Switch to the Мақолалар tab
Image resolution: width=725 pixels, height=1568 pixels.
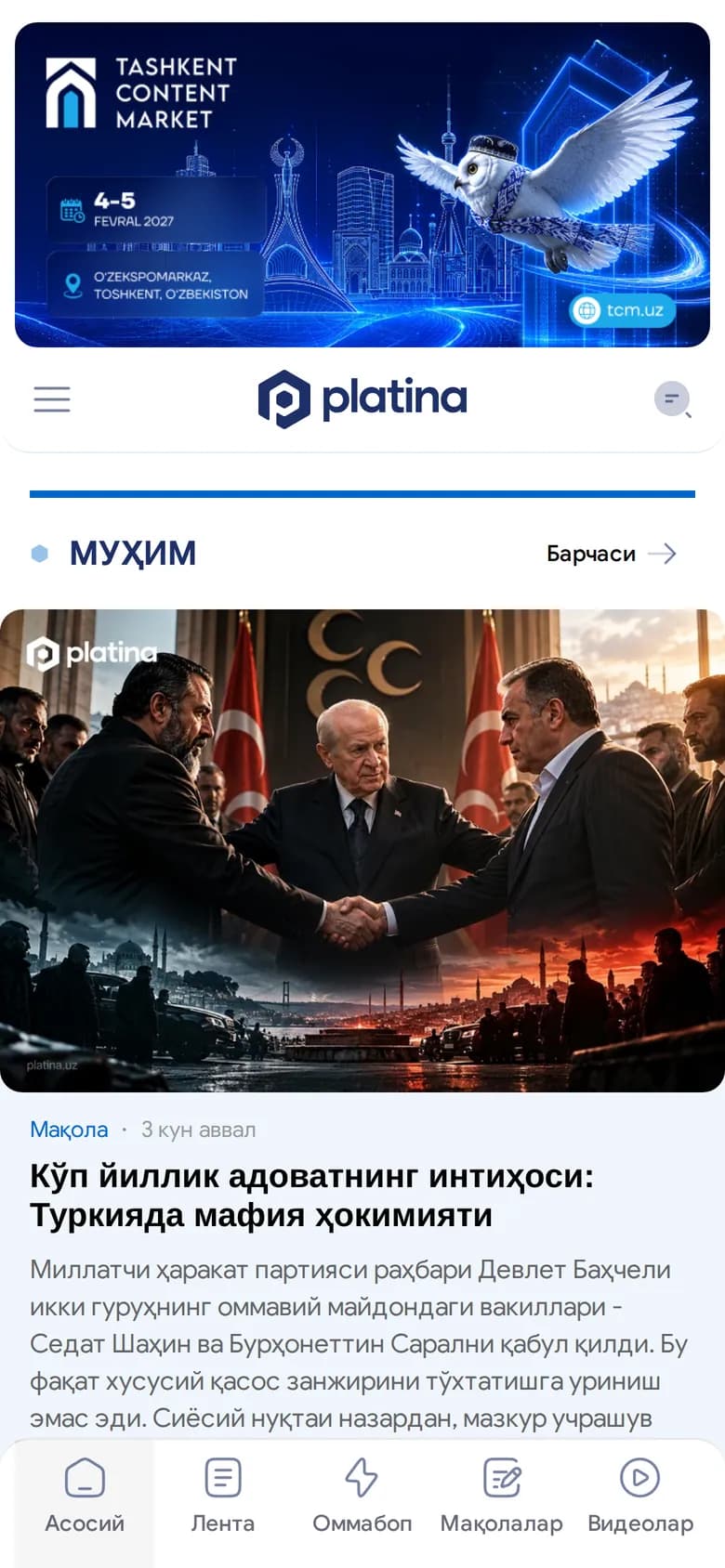[501, 1496]
